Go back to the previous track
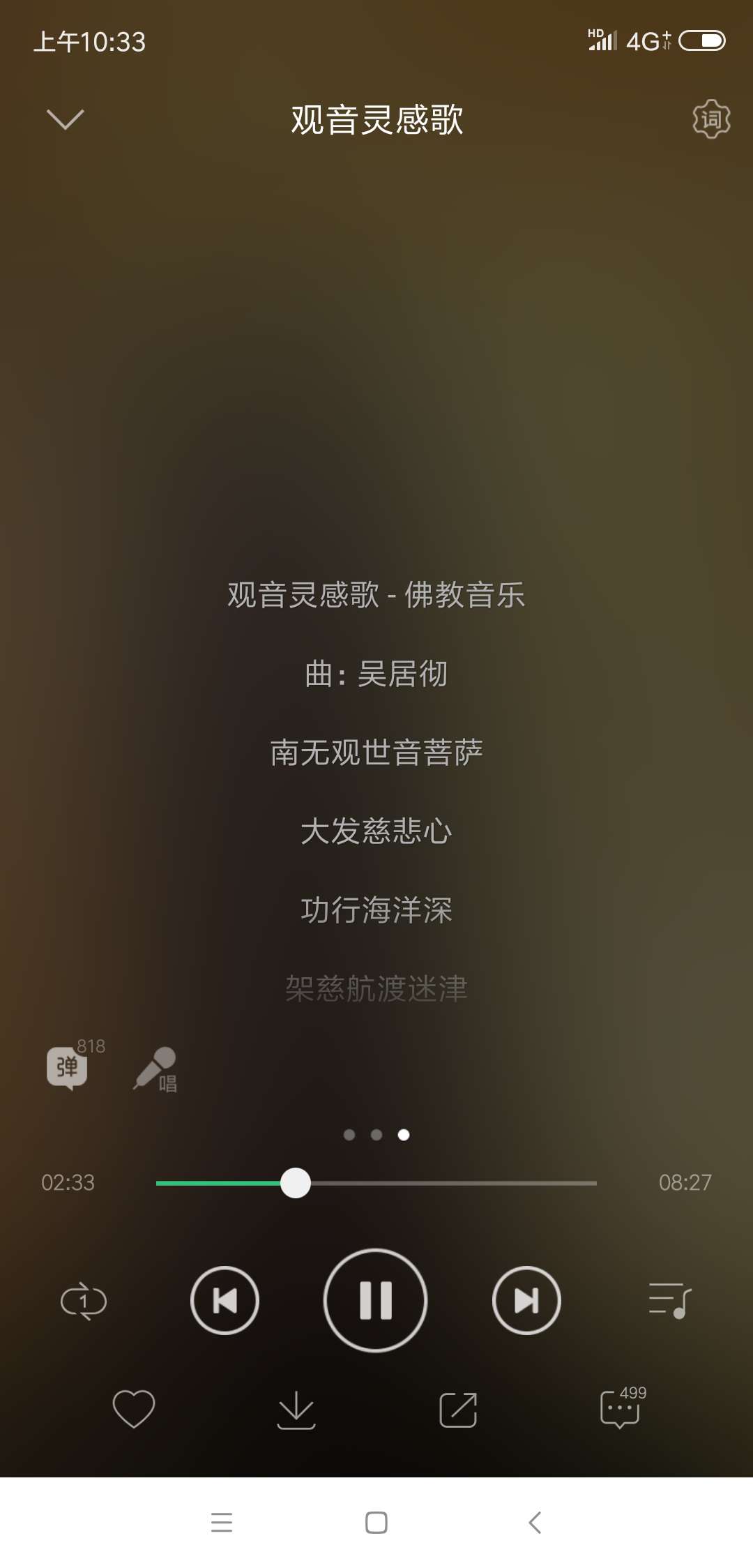This screenshot has height=1568, width=753. coord(224,1300)
